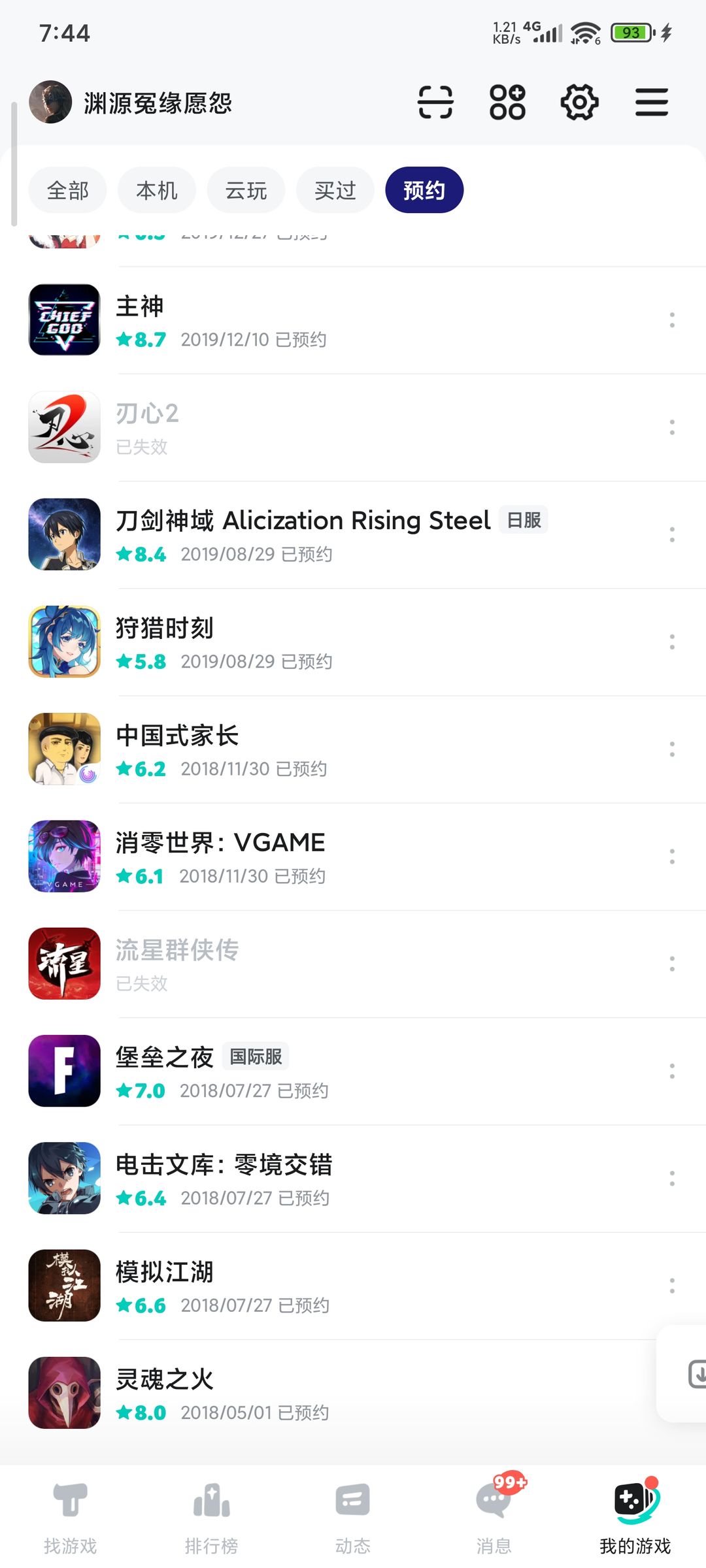This screenshot has height=1568, width=706.
Task: Open more options for 狩猎时刻
Action: (672, 642)
